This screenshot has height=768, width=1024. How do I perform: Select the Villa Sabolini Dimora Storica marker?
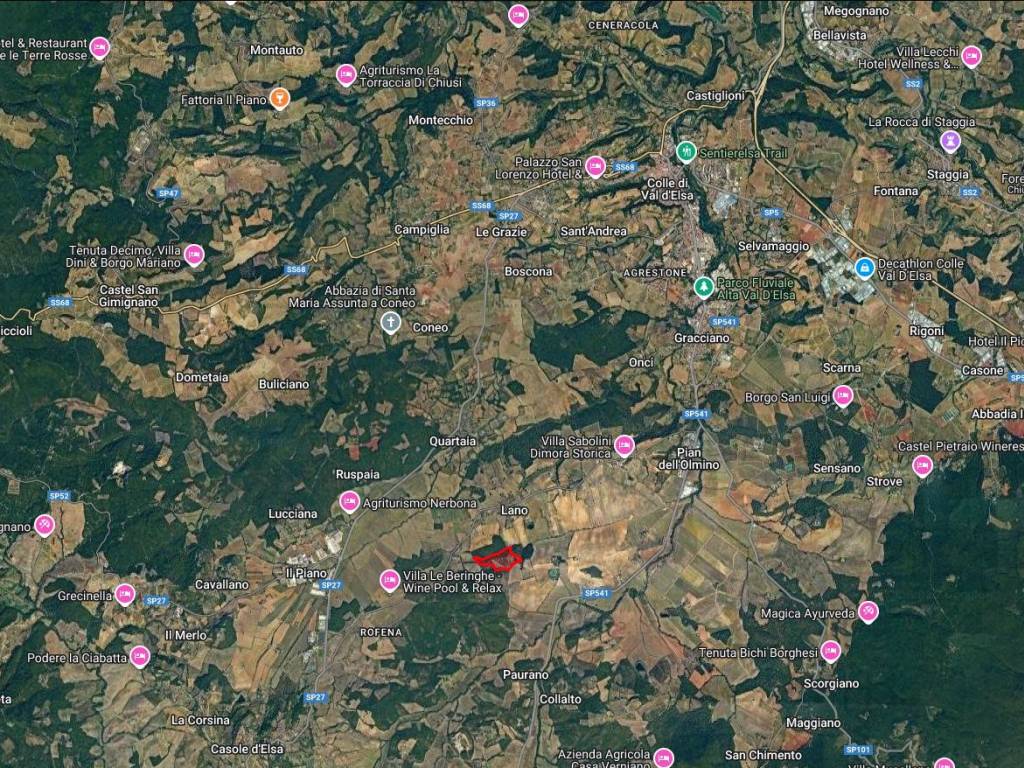[624, 445]
